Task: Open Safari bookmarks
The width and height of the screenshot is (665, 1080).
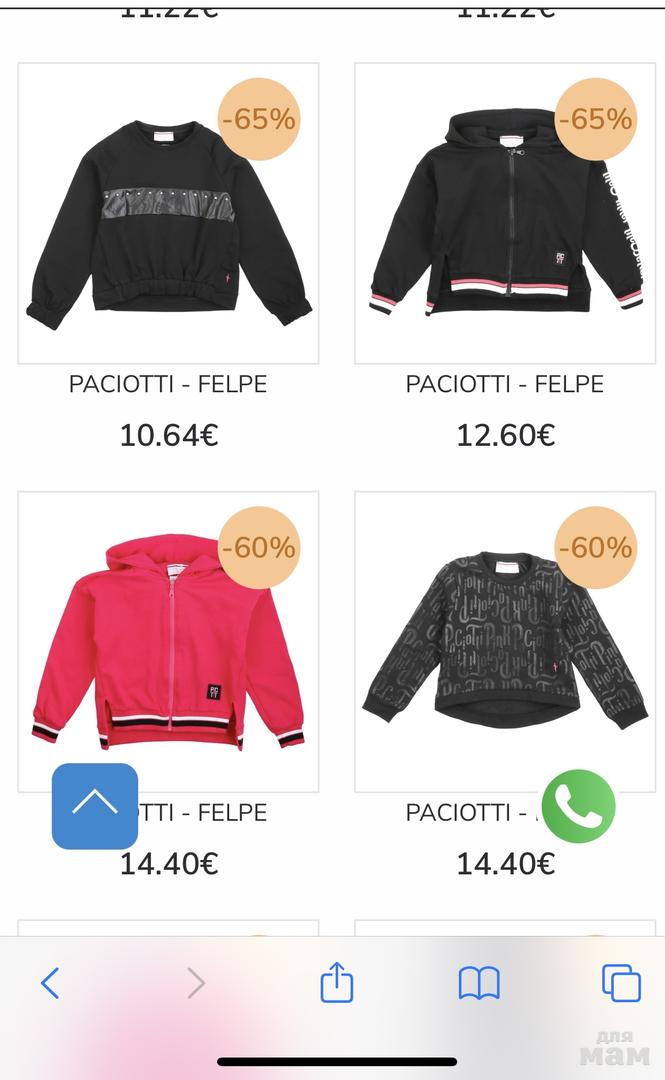Action: (x=479, y=984)
